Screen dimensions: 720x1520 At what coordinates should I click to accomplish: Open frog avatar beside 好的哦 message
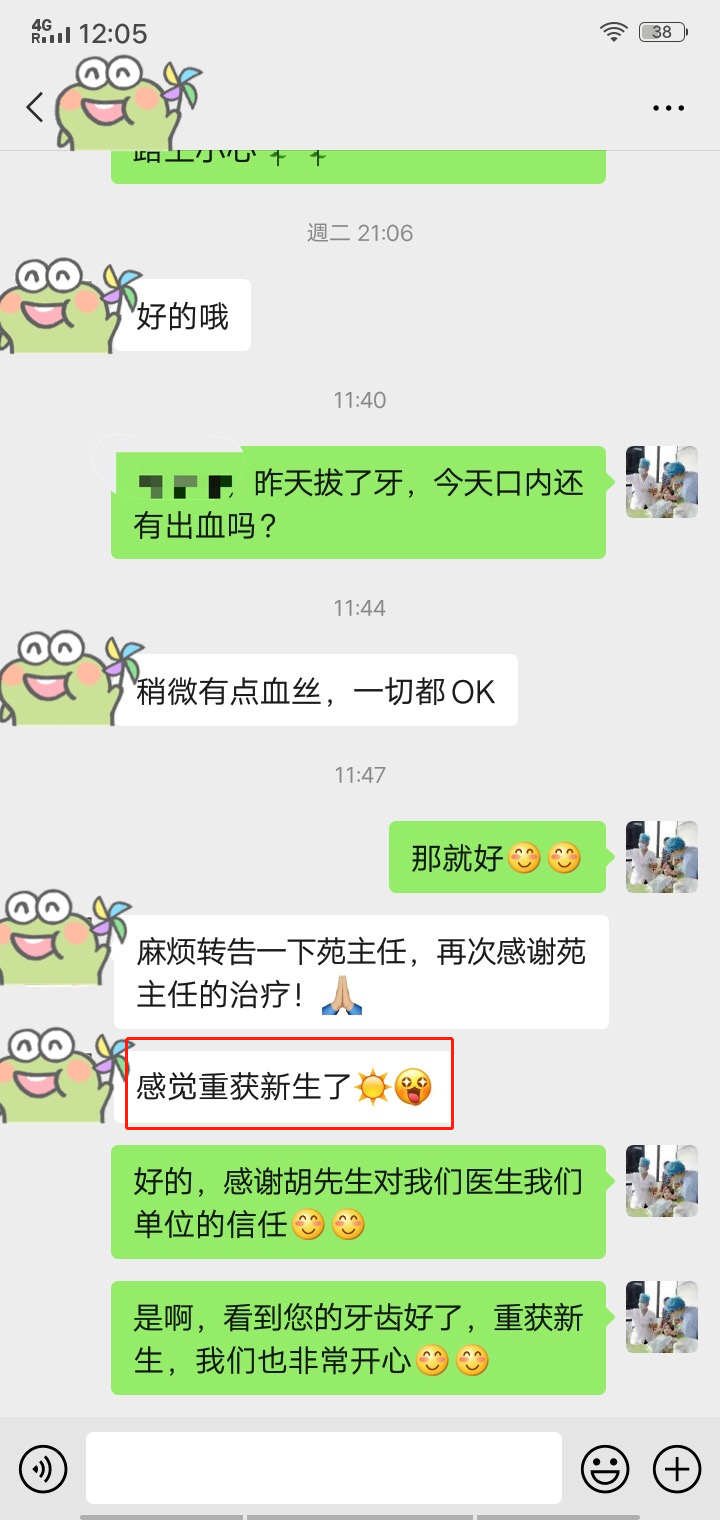pos(60,307)
